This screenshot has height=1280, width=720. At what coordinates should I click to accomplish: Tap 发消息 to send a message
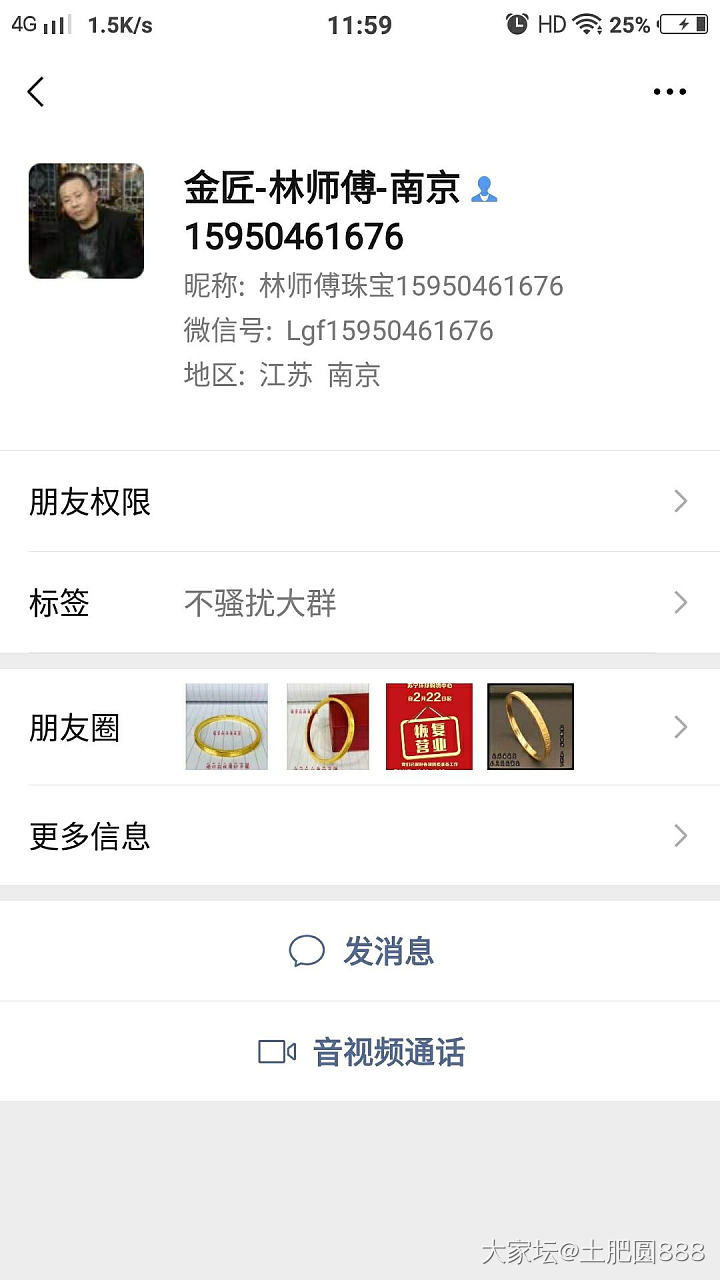361,951
